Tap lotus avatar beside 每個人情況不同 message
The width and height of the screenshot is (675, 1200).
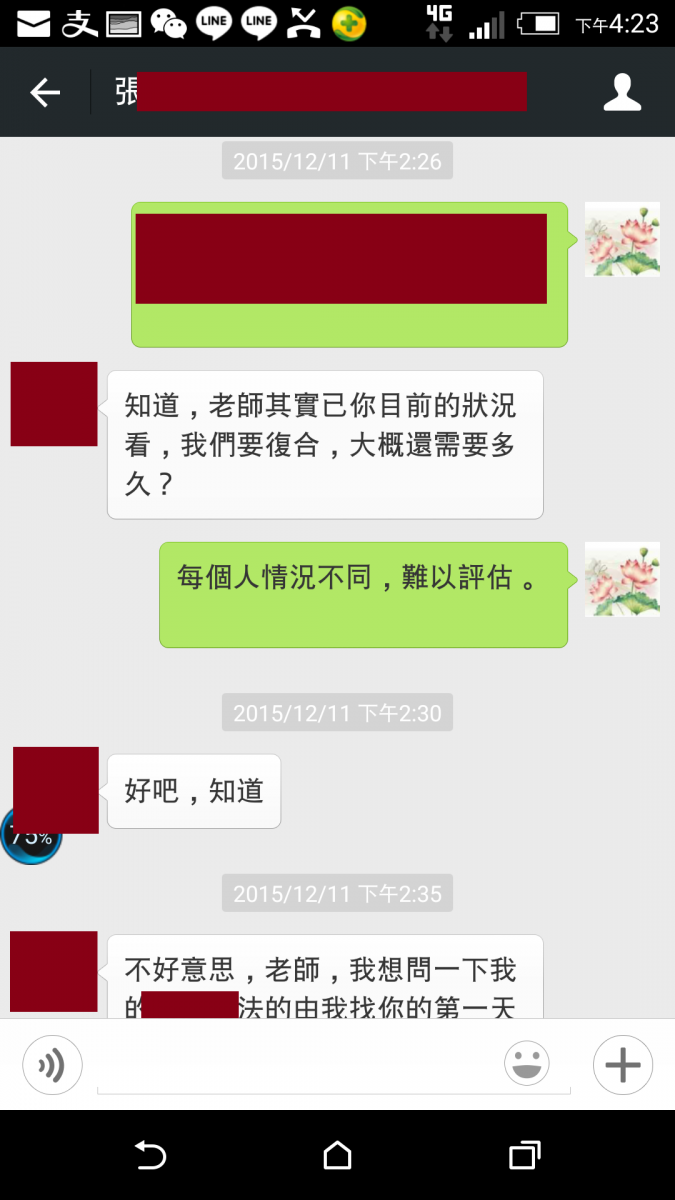(x=621, y=579)
